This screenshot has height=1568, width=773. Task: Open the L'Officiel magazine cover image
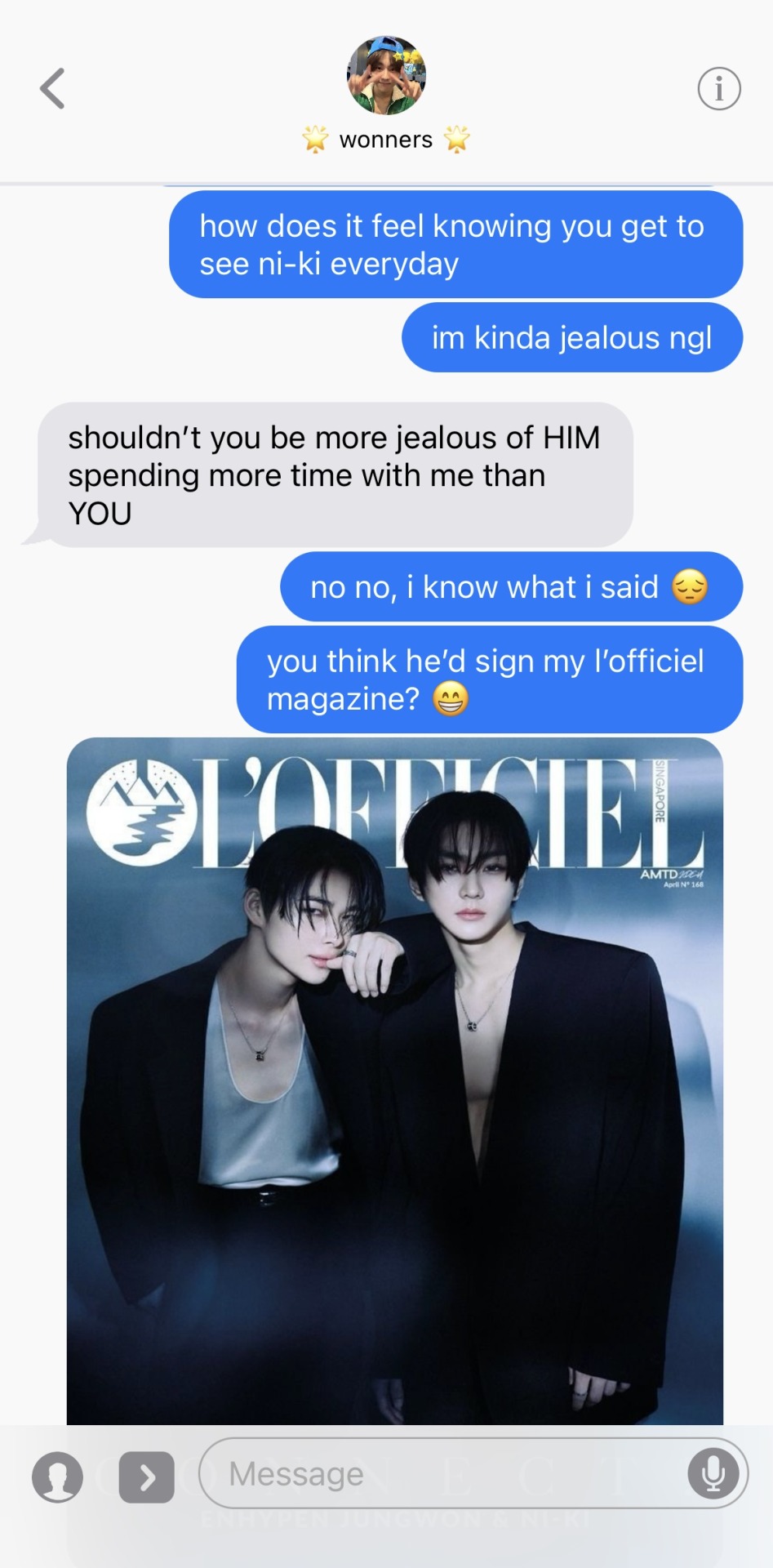click(x=394, y=1078)
